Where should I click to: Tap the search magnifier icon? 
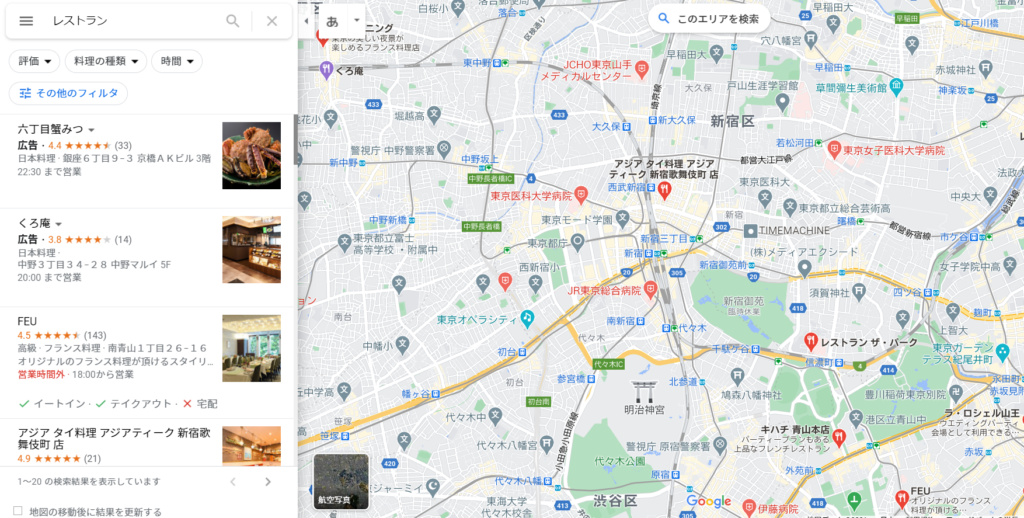coord(233,21)
